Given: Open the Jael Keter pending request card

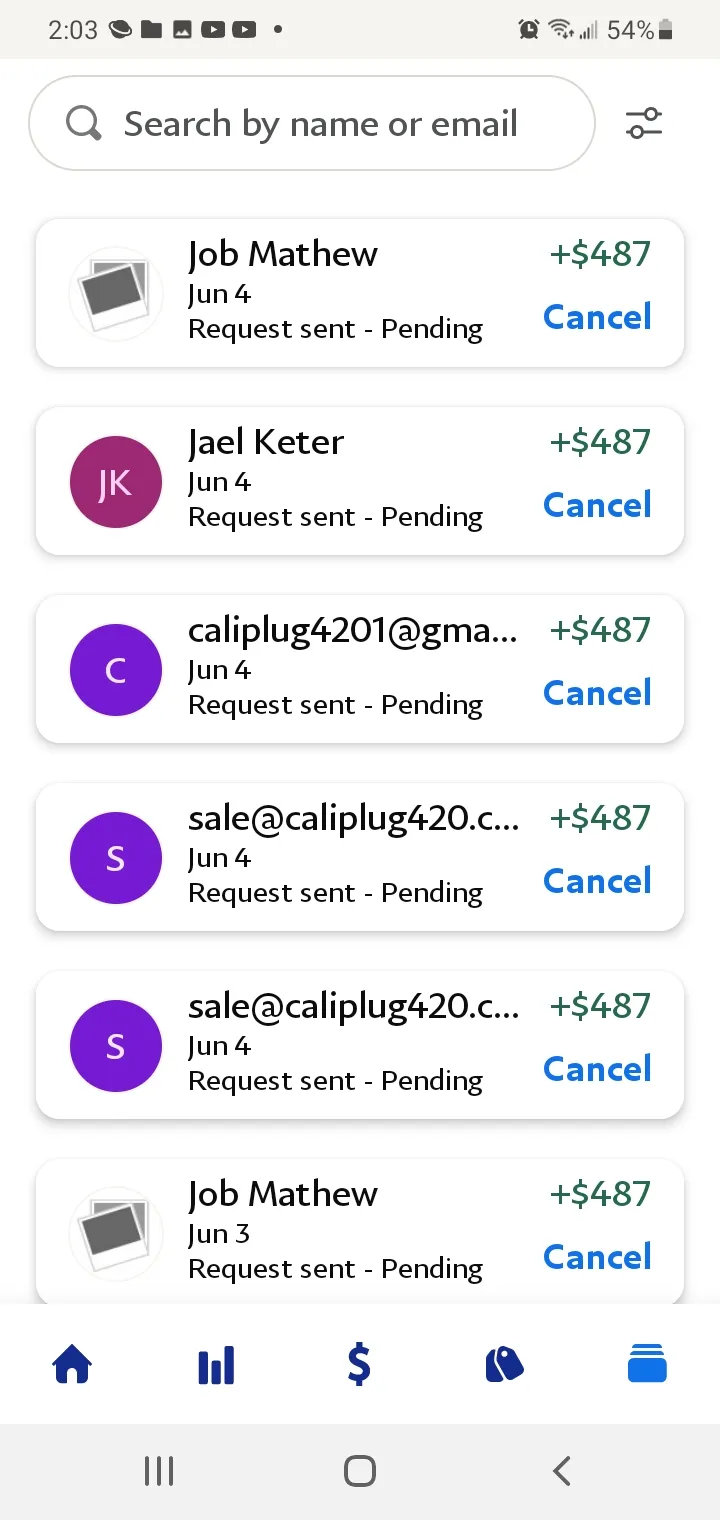Looking at the screenshot, I should click(x=360, y=481).
